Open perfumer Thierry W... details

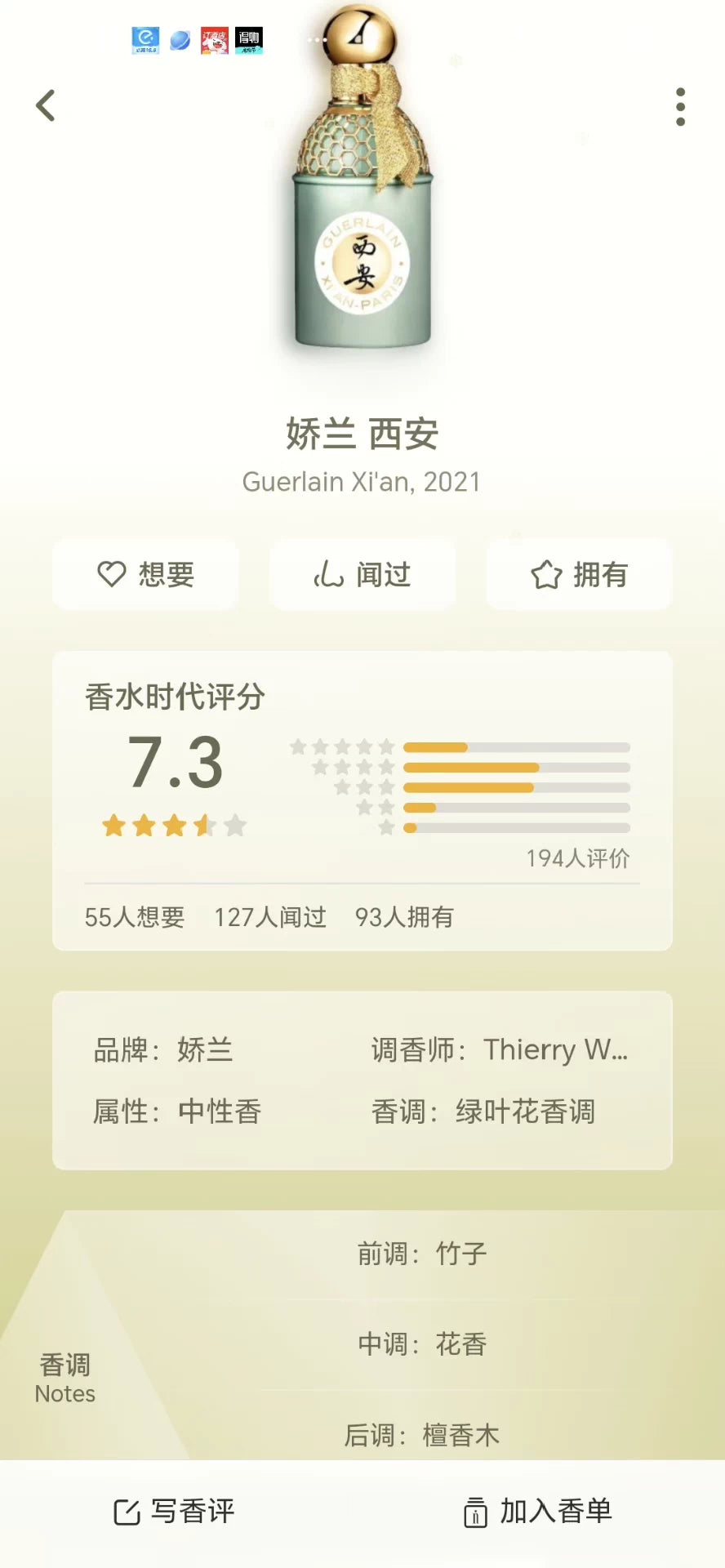[555, 1049]
